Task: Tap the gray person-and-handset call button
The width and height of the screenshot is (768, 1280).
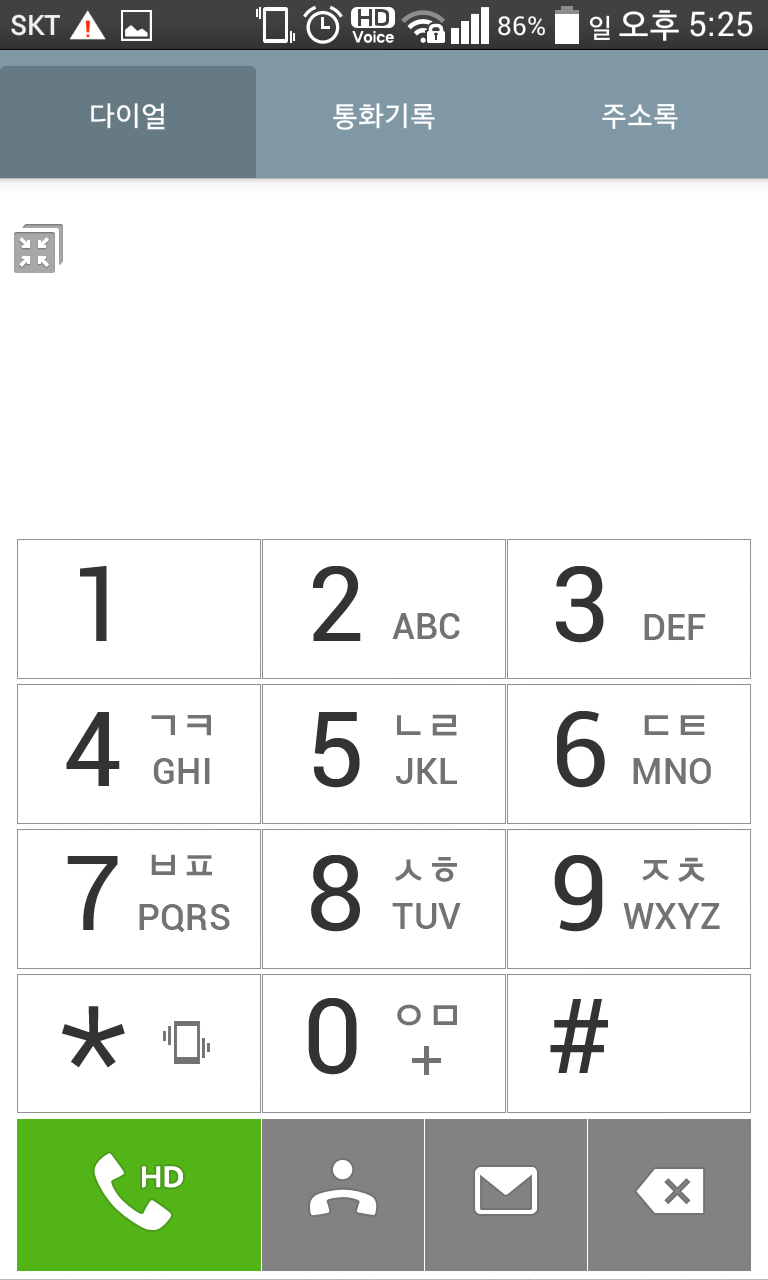Action: [x=343, y=1194]
